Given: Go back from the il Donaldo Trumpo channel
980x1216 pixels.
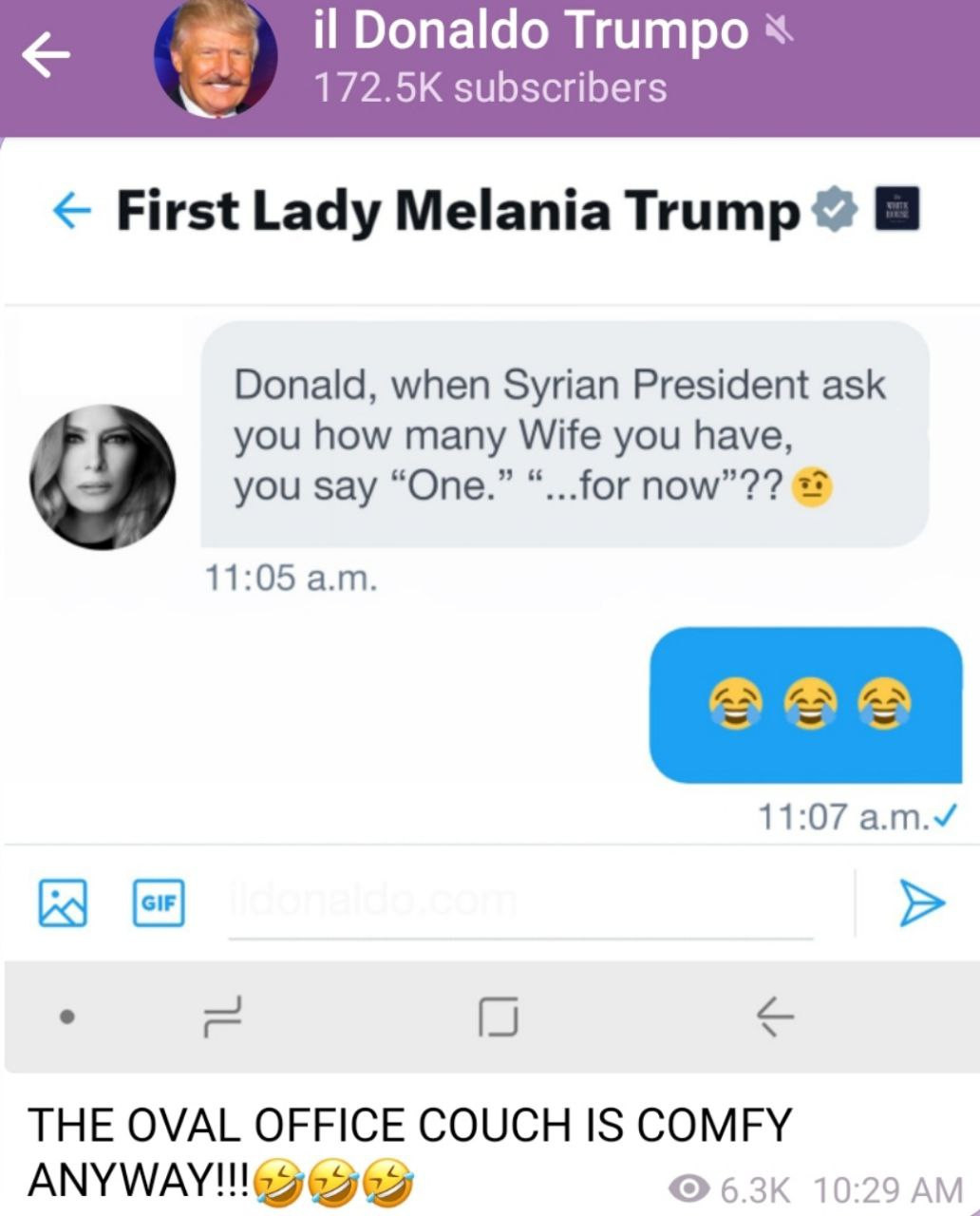Looking at the screenshot, I should pos(46,57).
